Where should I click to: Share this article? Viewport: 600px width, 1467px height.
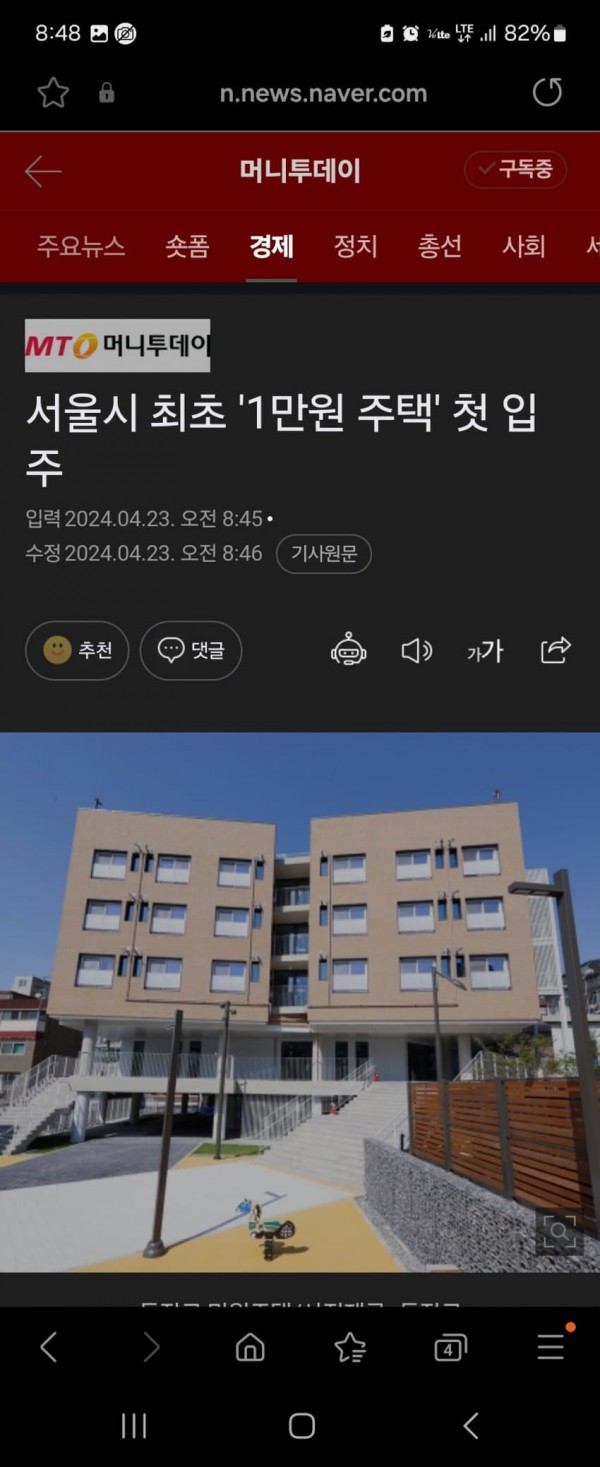[555, 650]
